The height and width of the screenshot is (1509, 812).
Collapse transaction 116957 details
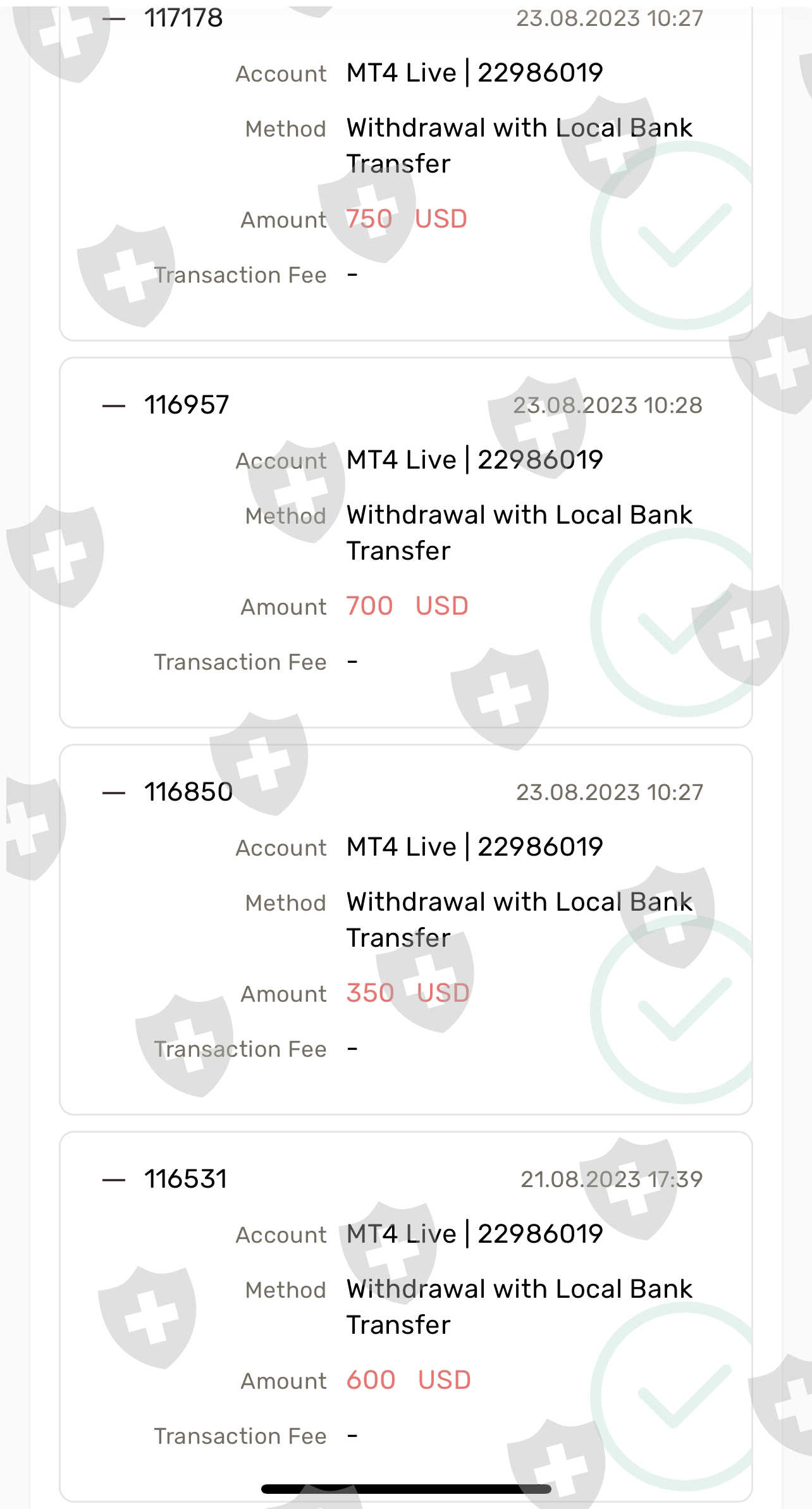tap(114, 406)
